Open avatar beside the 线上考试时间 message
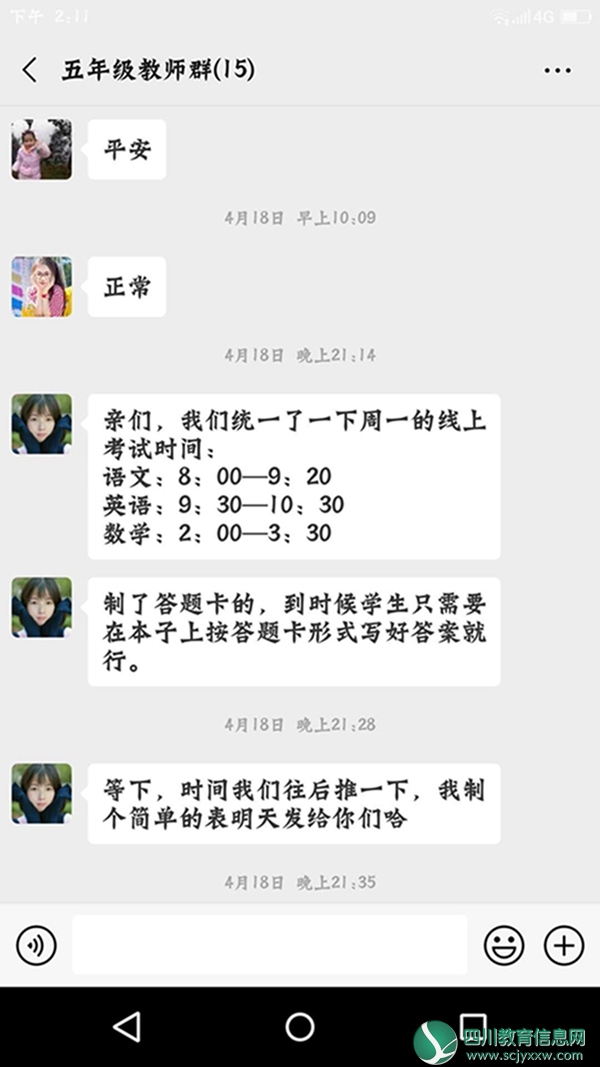 (41, 423)
